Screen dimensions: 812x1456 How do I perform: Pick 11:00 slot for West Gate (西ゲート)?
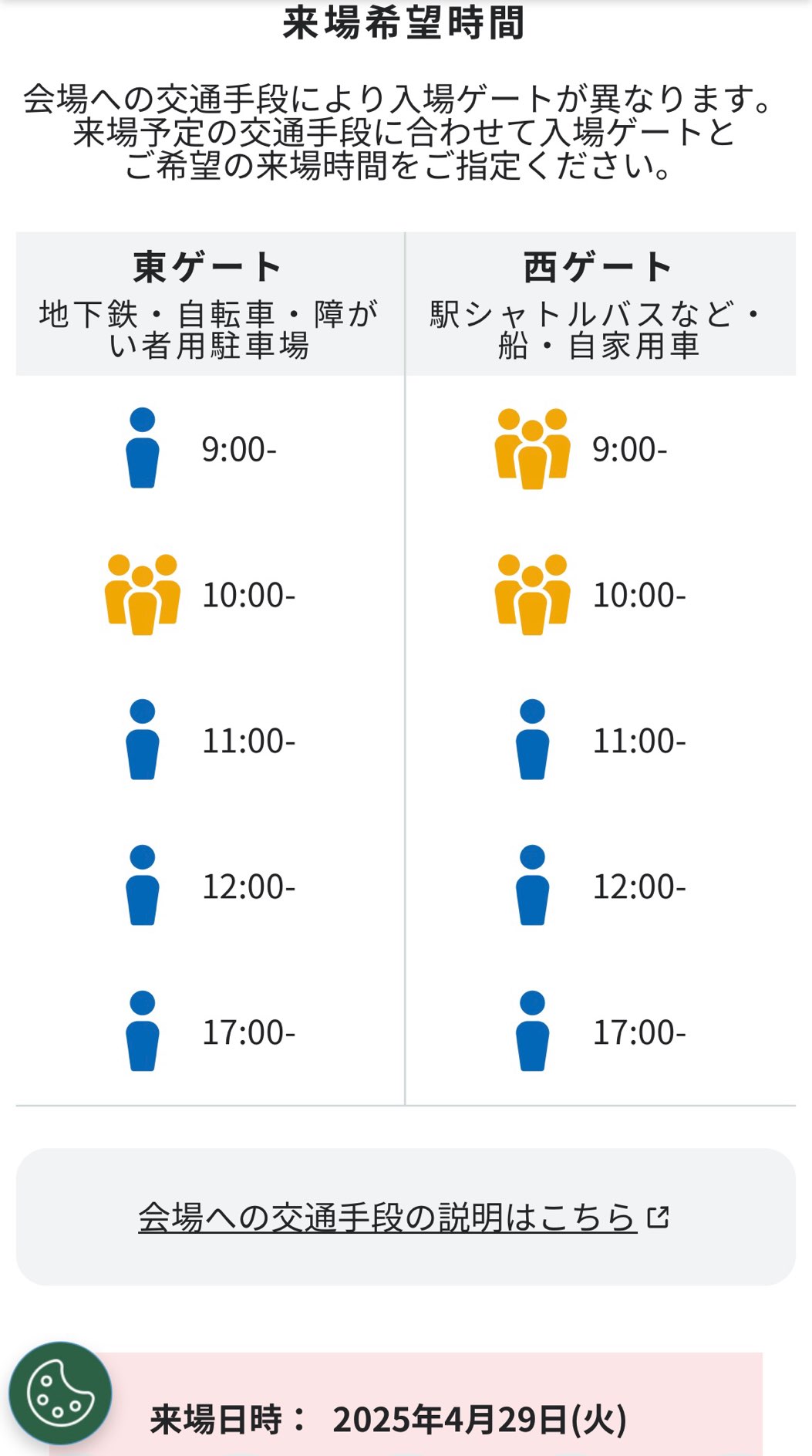(599, 741)
